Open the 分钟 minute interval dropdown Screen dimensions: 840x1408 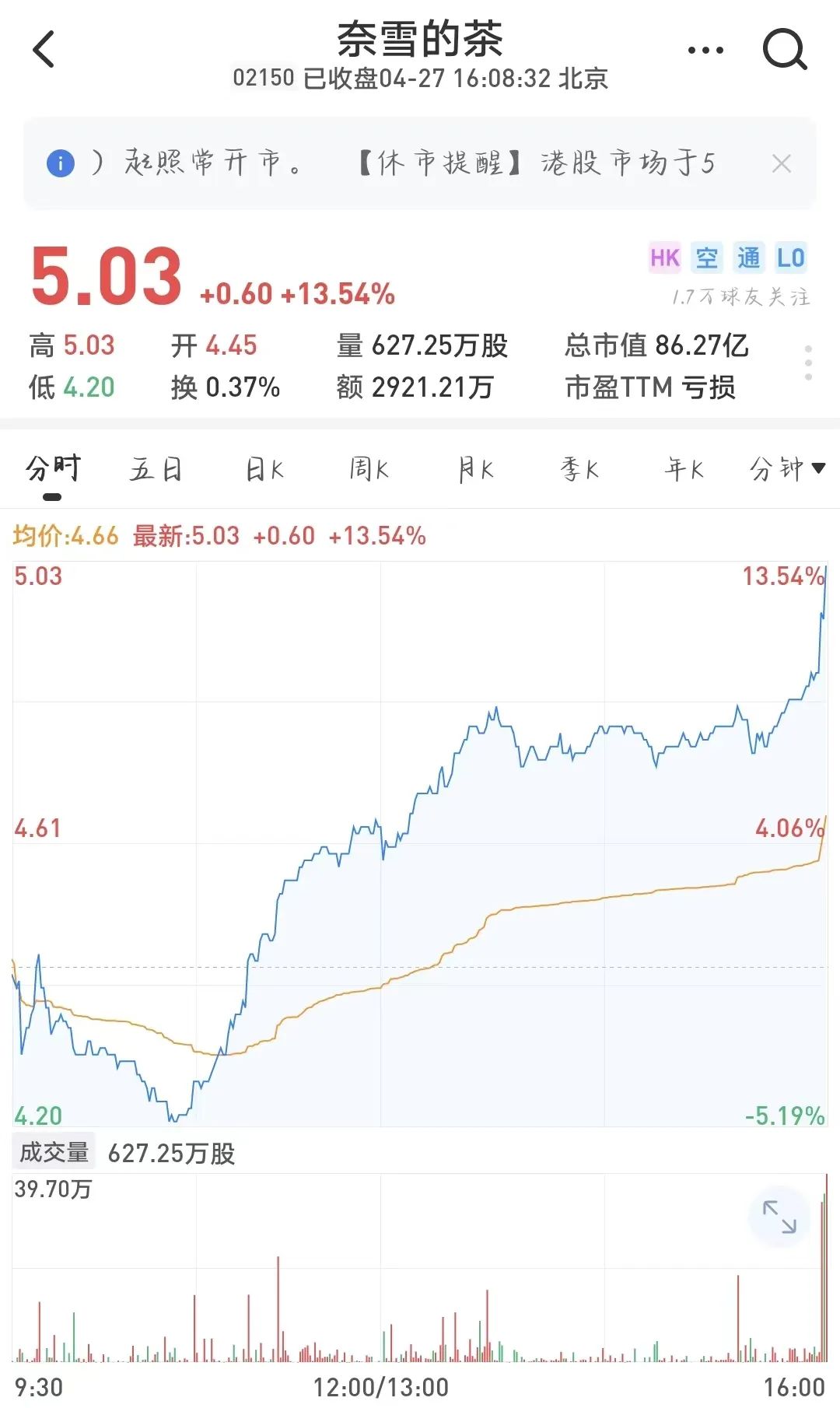click(786, 469)
